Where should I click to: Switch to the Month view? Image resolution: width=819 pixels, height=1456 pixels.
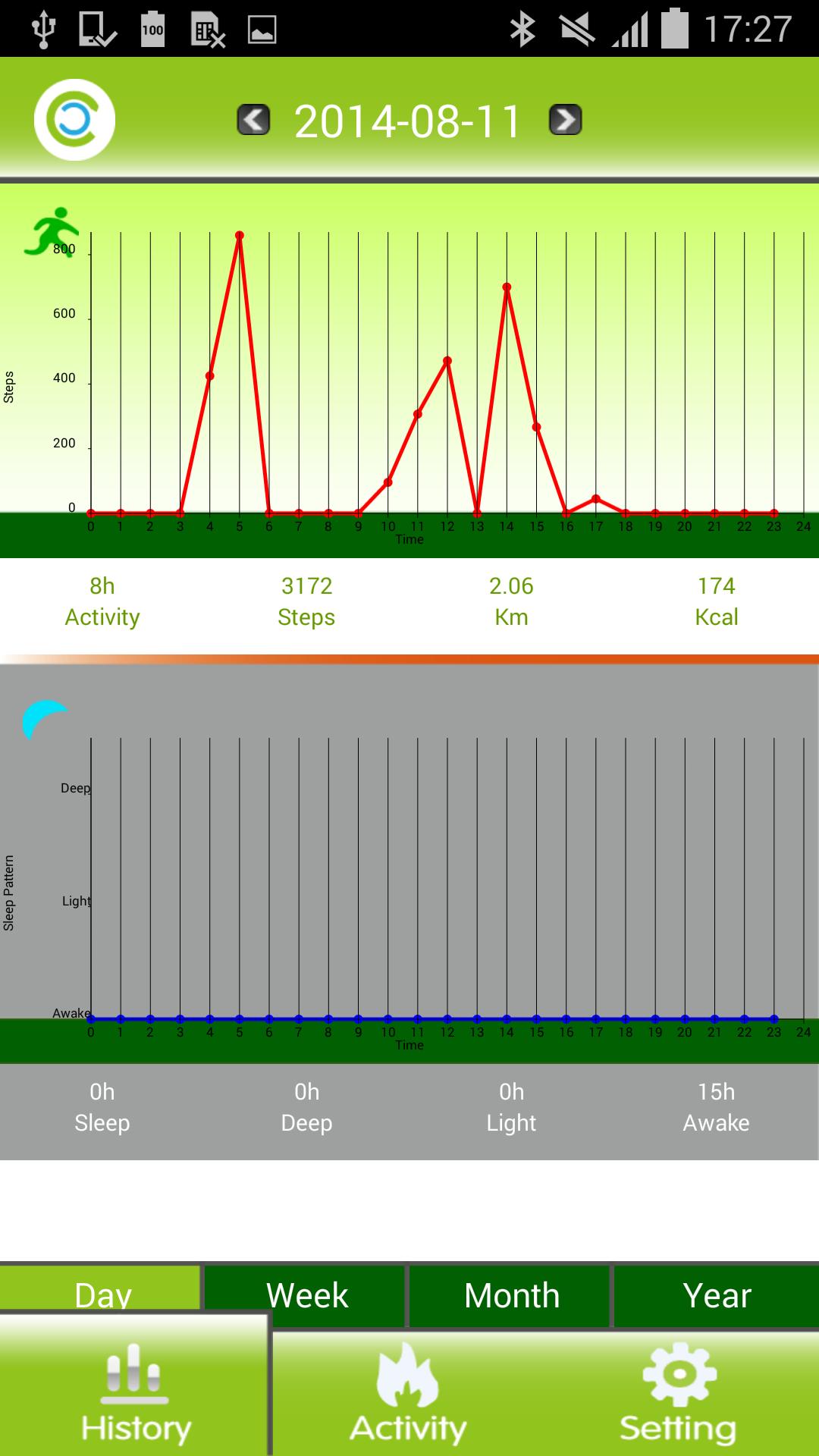click(511, 1295)
